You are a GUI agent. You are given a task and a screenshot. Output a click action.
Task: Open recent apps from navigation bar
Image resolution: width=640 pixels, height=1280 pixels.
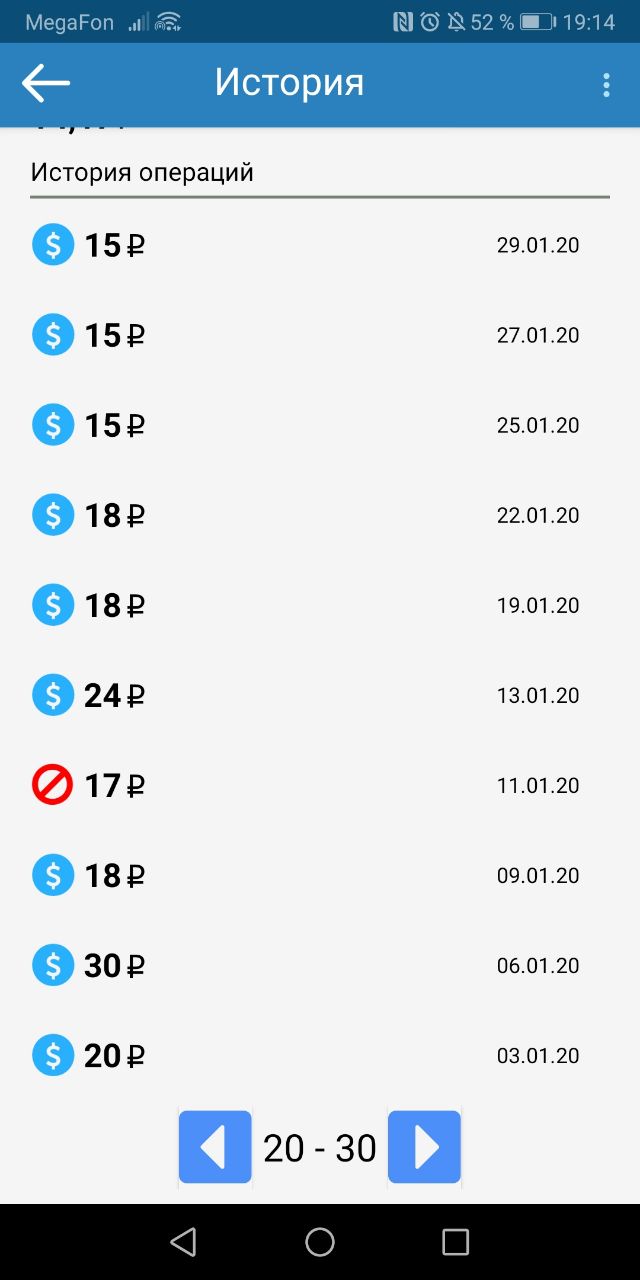tap(455, 1242)
